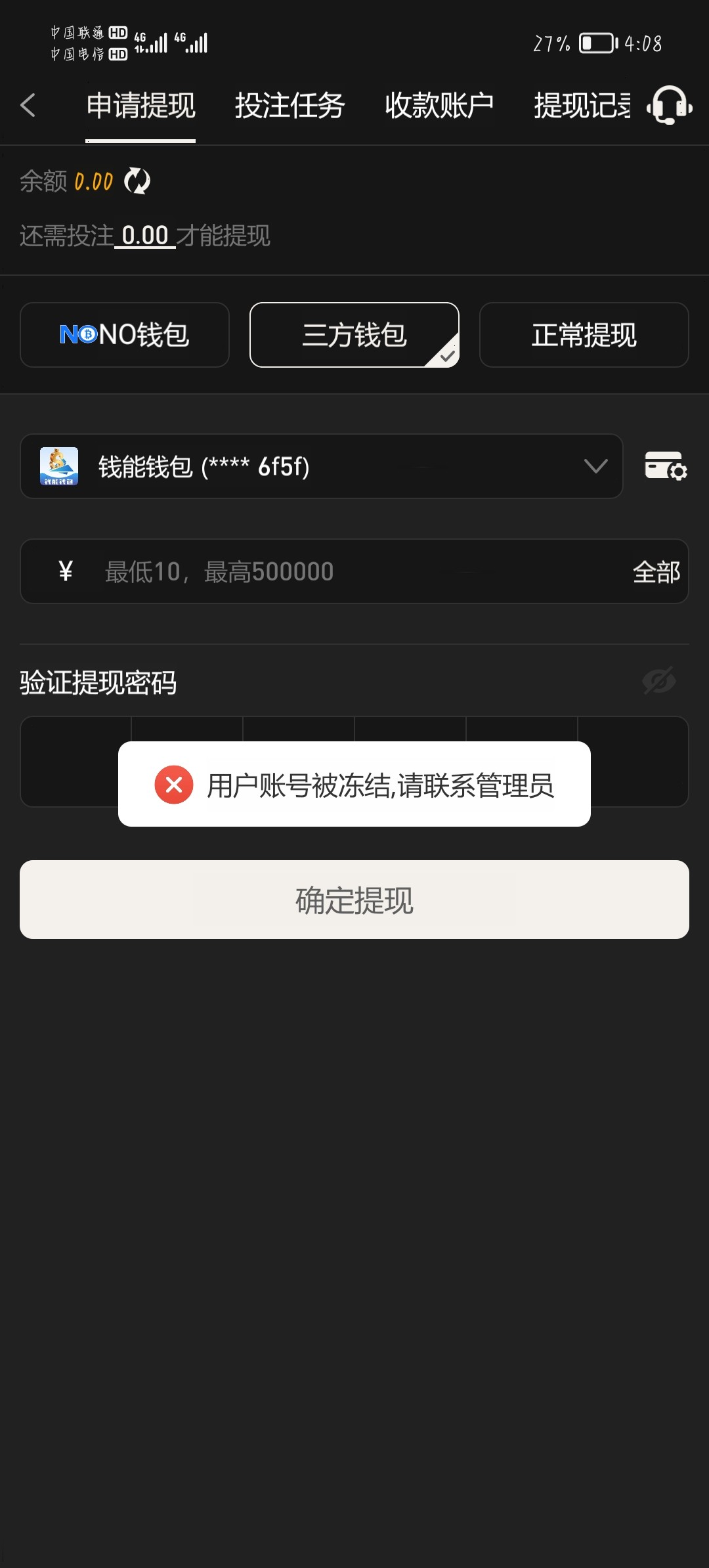Refresh the 余额 balance with the refresh icon
709x1568 pixels.
click(137, 181)
